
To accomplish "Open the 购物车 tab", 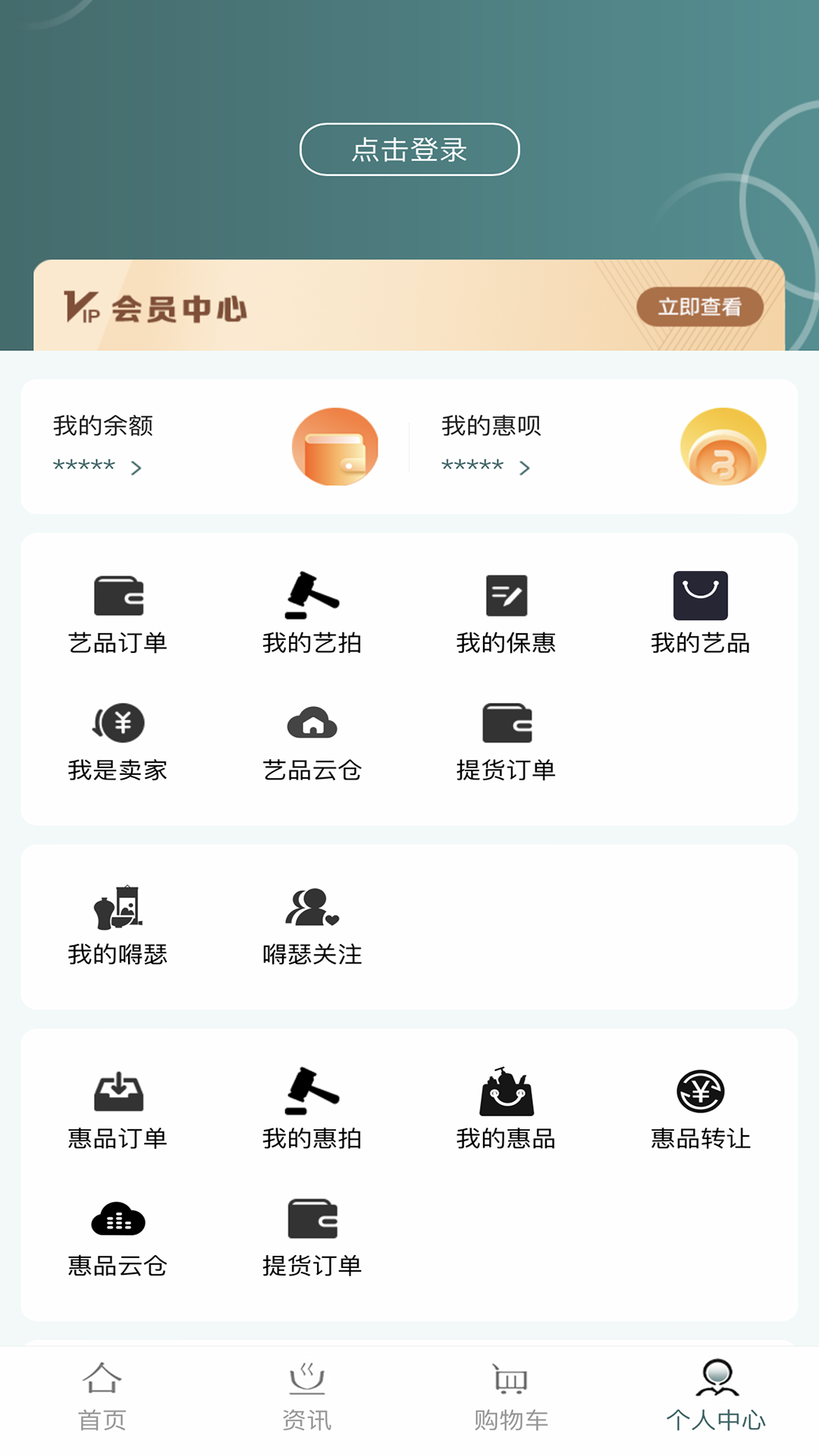I will pyautogui.click(x=511, y=1397).
